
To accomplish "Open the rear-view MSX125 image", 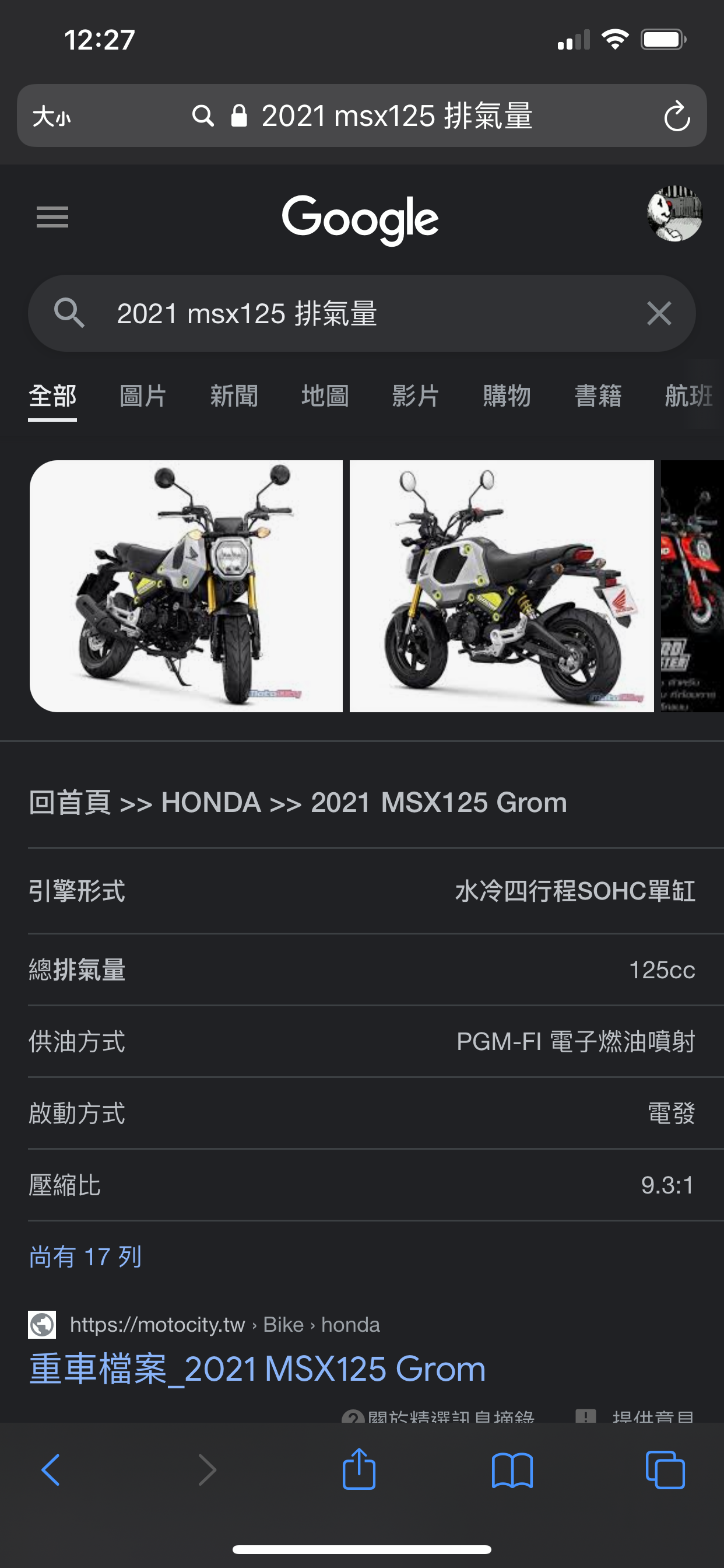I will pos(501,586).
